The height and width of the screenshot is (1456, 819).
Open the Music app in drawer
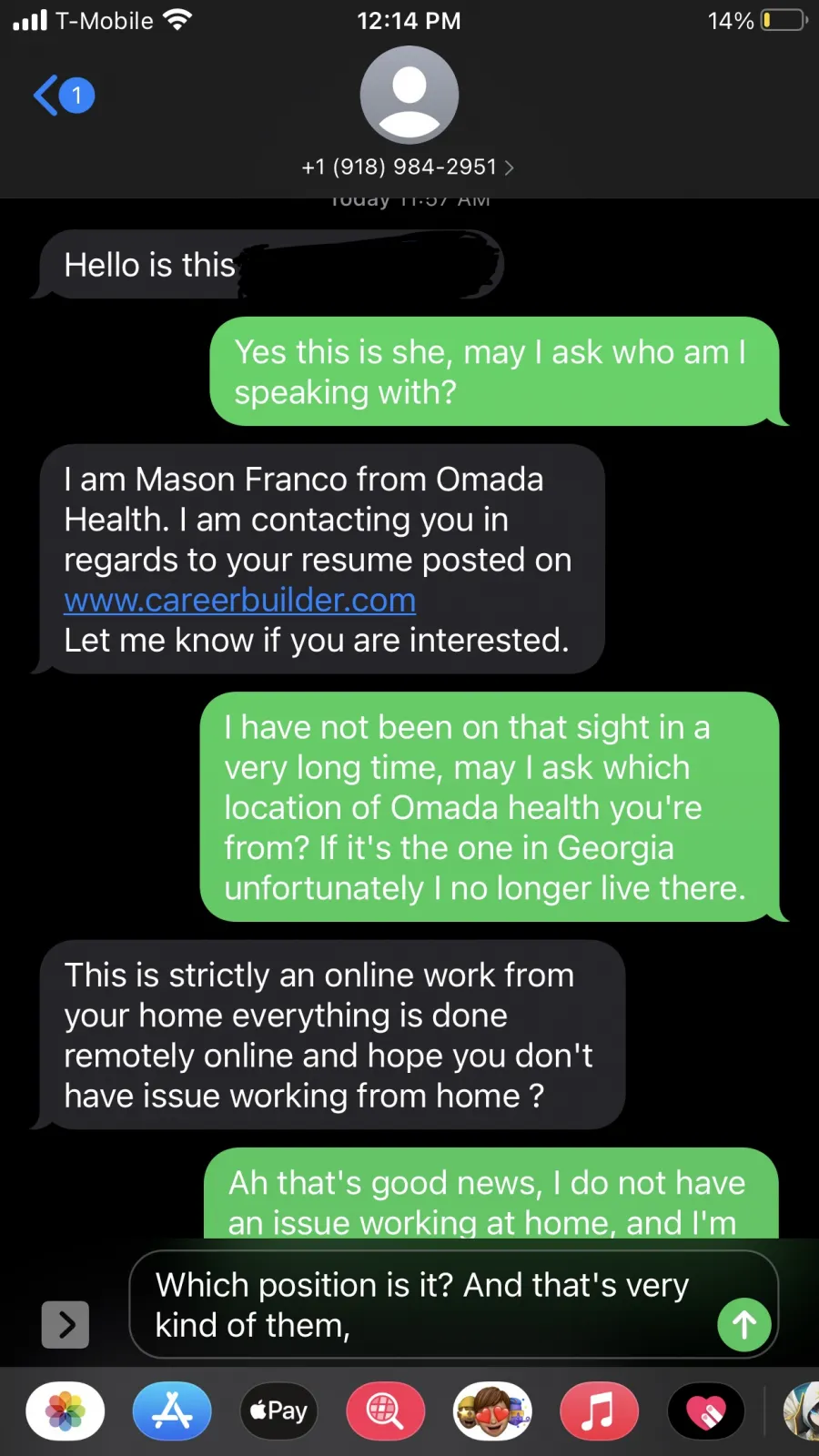point(599,1411)
